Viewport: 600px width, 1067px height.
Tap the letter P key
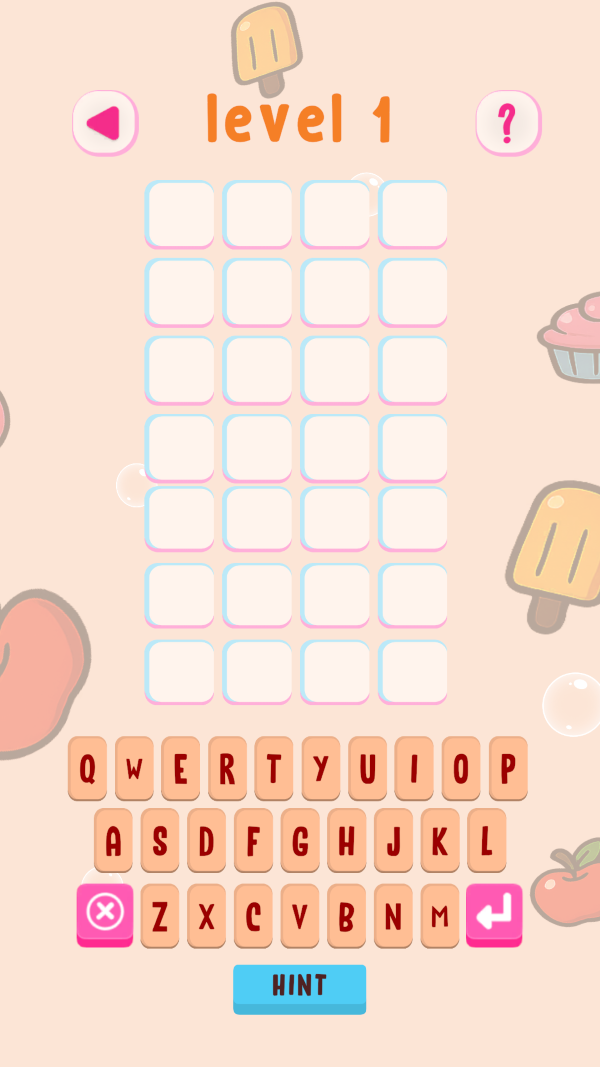508,768
